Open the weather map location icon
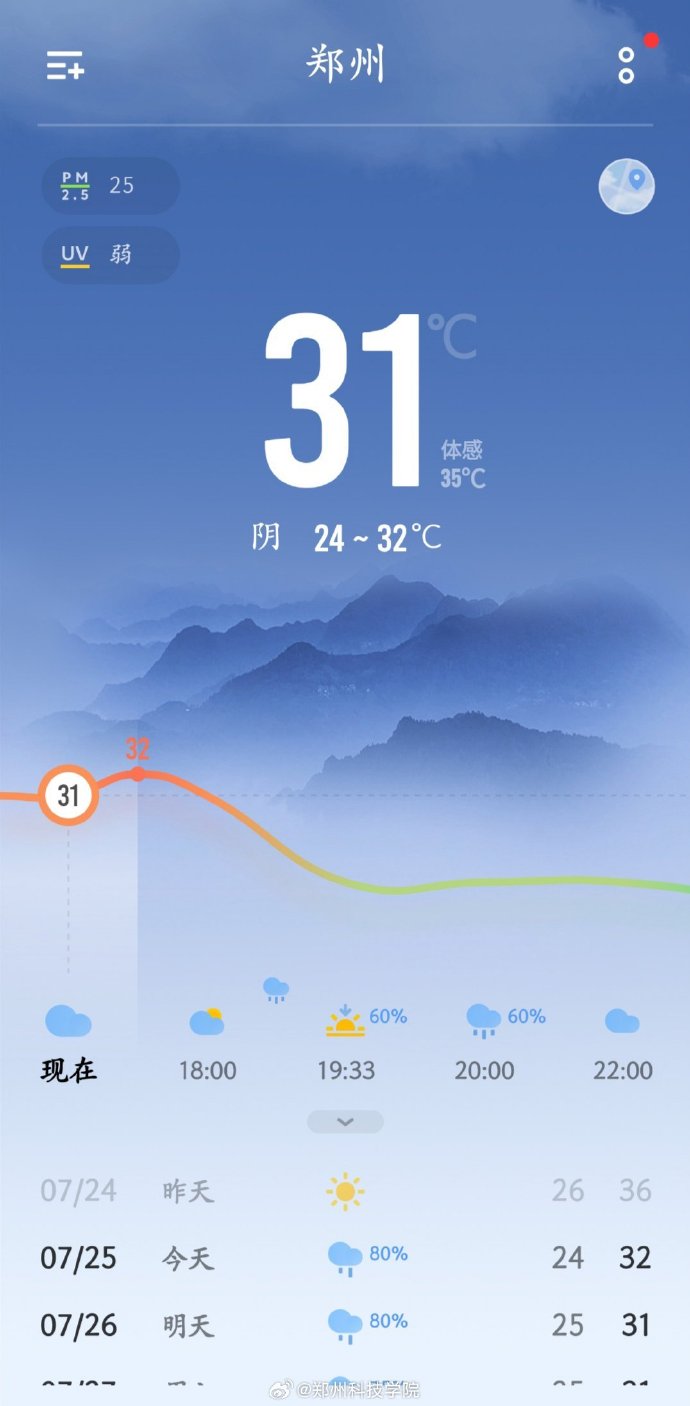The image size is (690, 1406). 627,186
